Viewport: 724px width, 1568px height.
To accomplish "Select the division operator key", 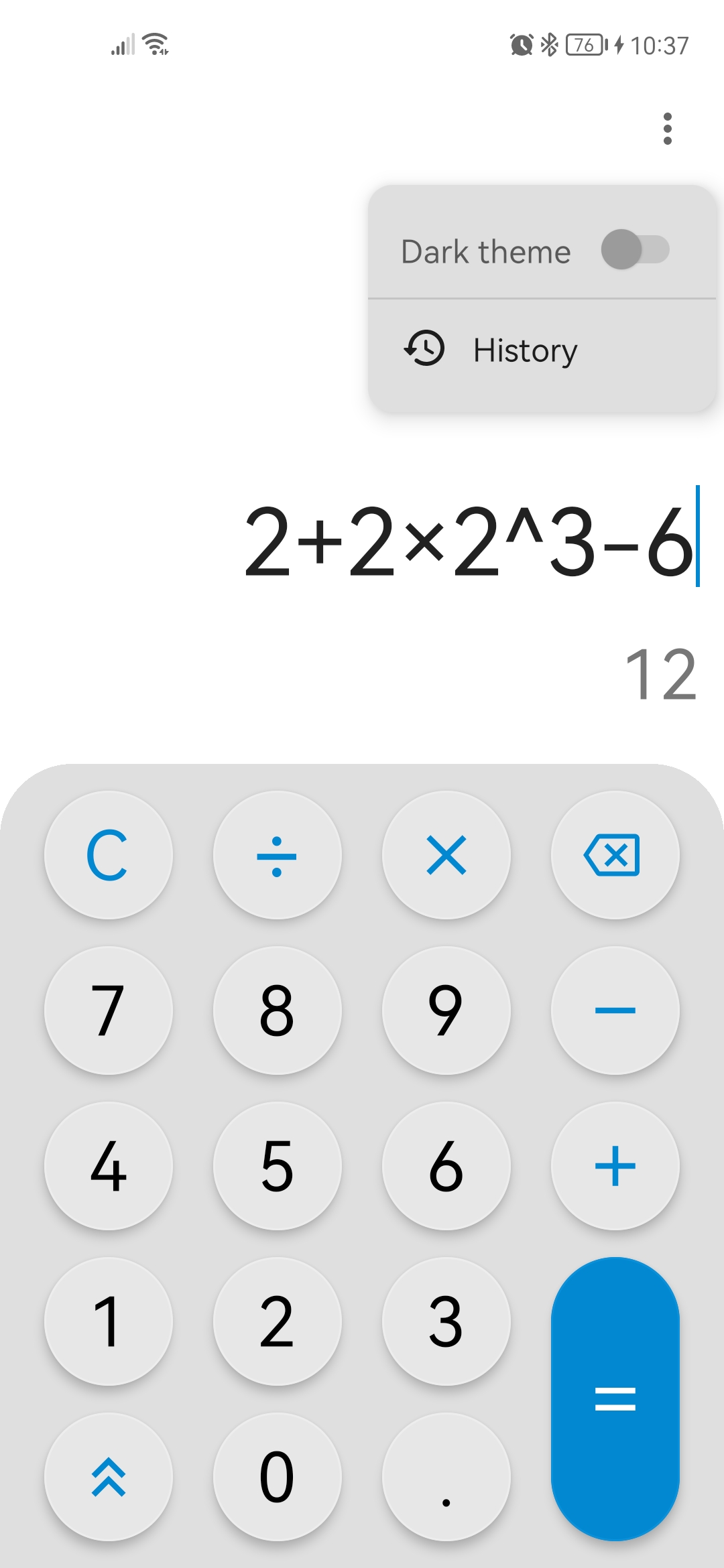I will pos(277,854).
